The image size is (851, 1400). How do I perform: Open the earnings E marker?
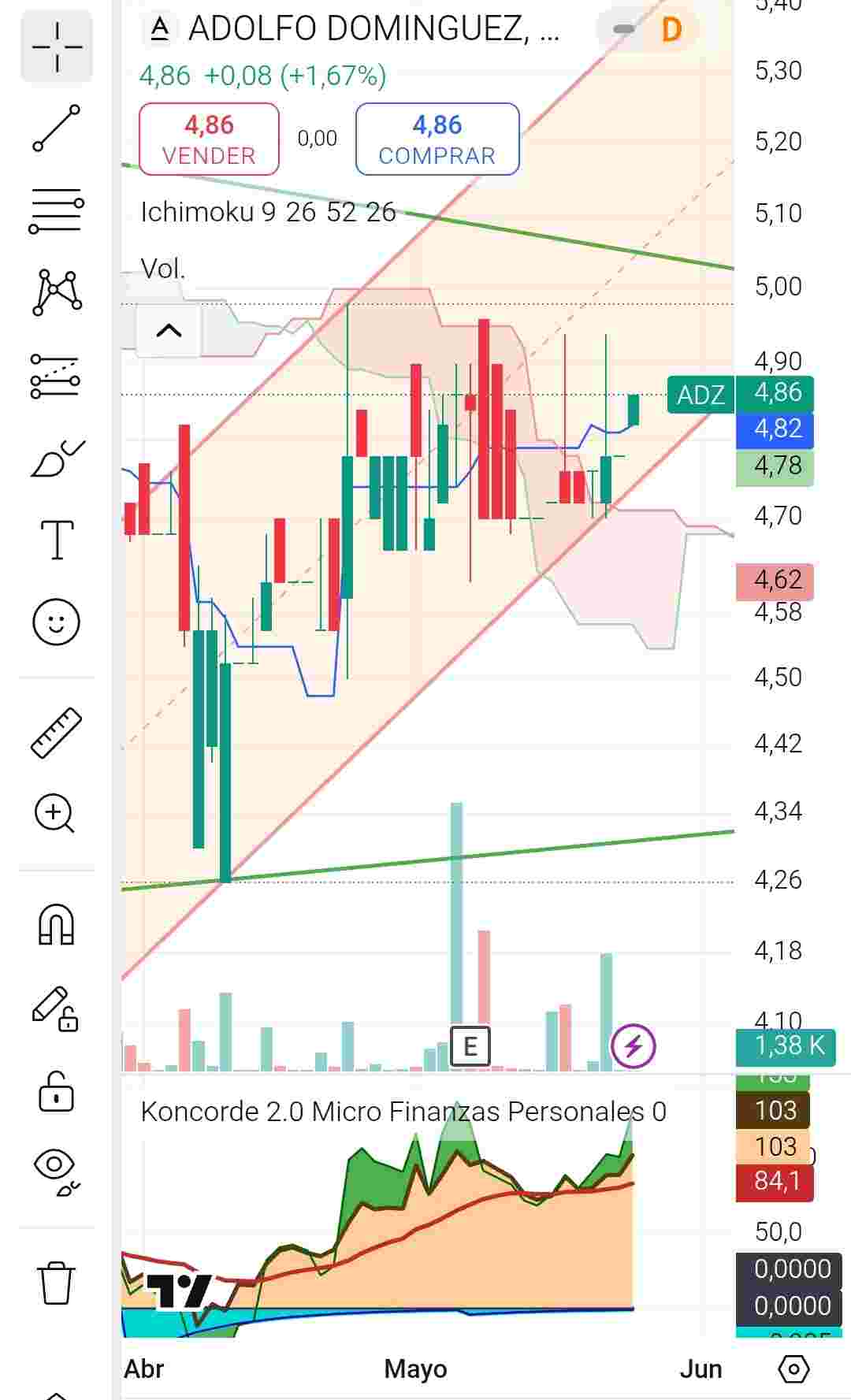(x=470, y=1046)
